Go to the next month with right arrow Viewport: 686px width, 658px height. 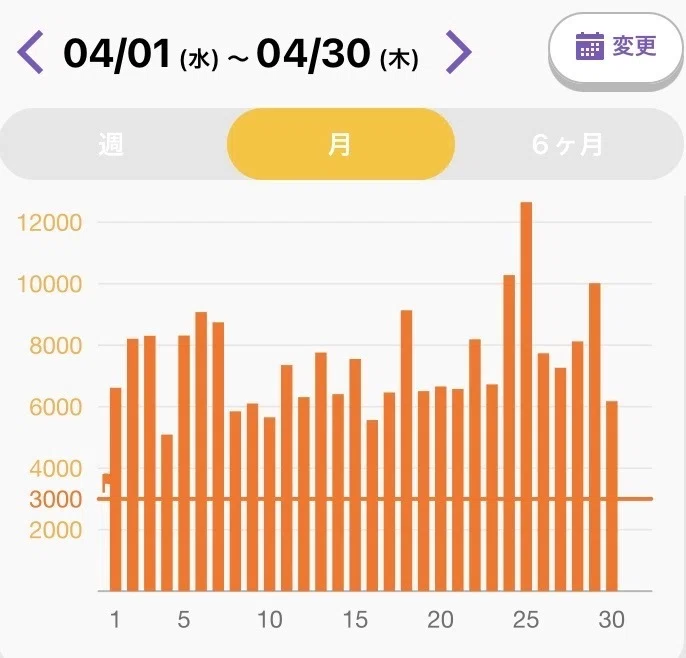point(458,52)
